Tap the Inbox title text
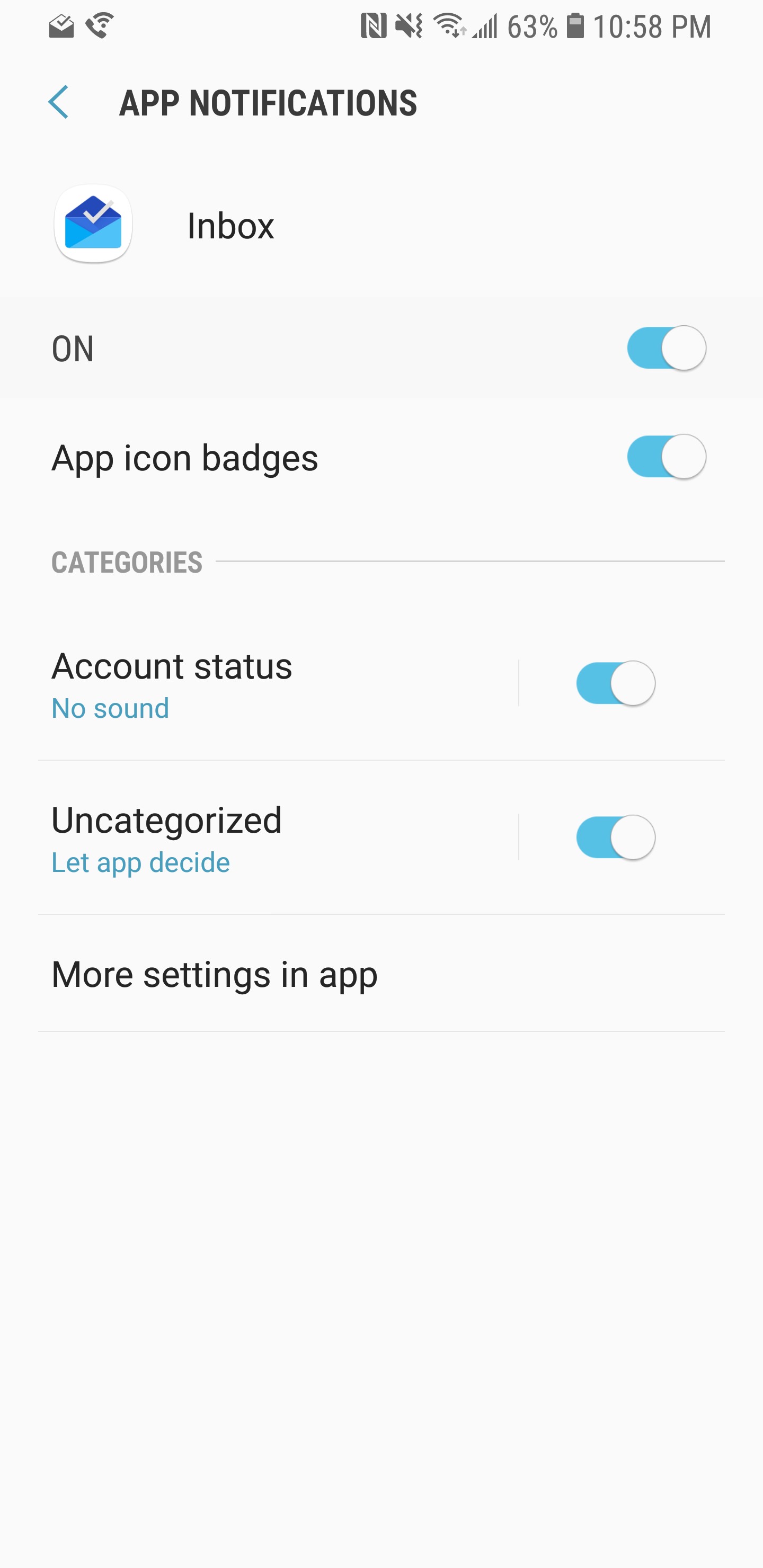Image resolution: width=763 pixels, height=1568 pixels. point(229,225)
